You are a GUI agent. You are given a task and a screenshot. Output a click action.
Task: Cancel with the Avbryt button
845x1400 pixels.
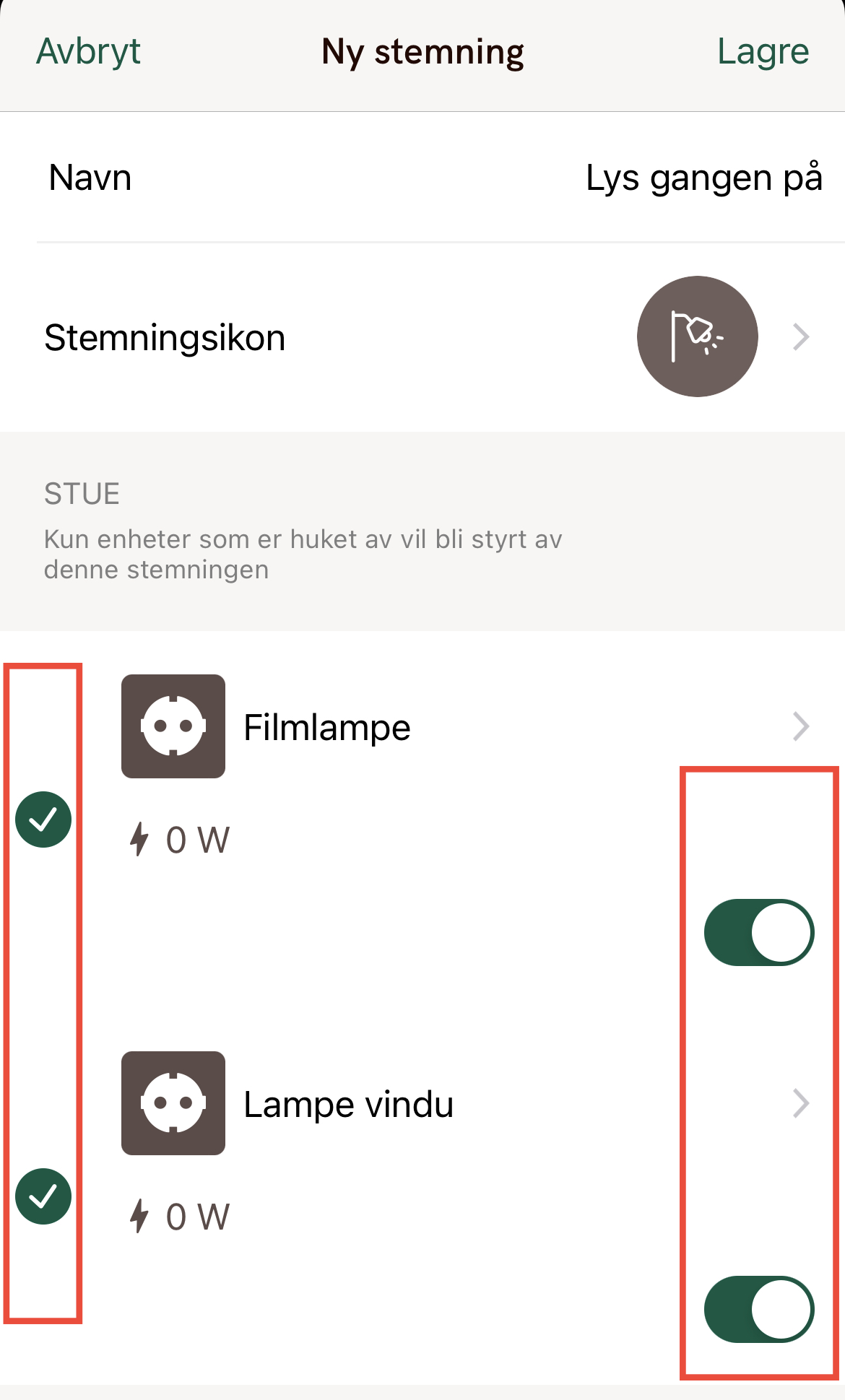[x=87, y=51]
